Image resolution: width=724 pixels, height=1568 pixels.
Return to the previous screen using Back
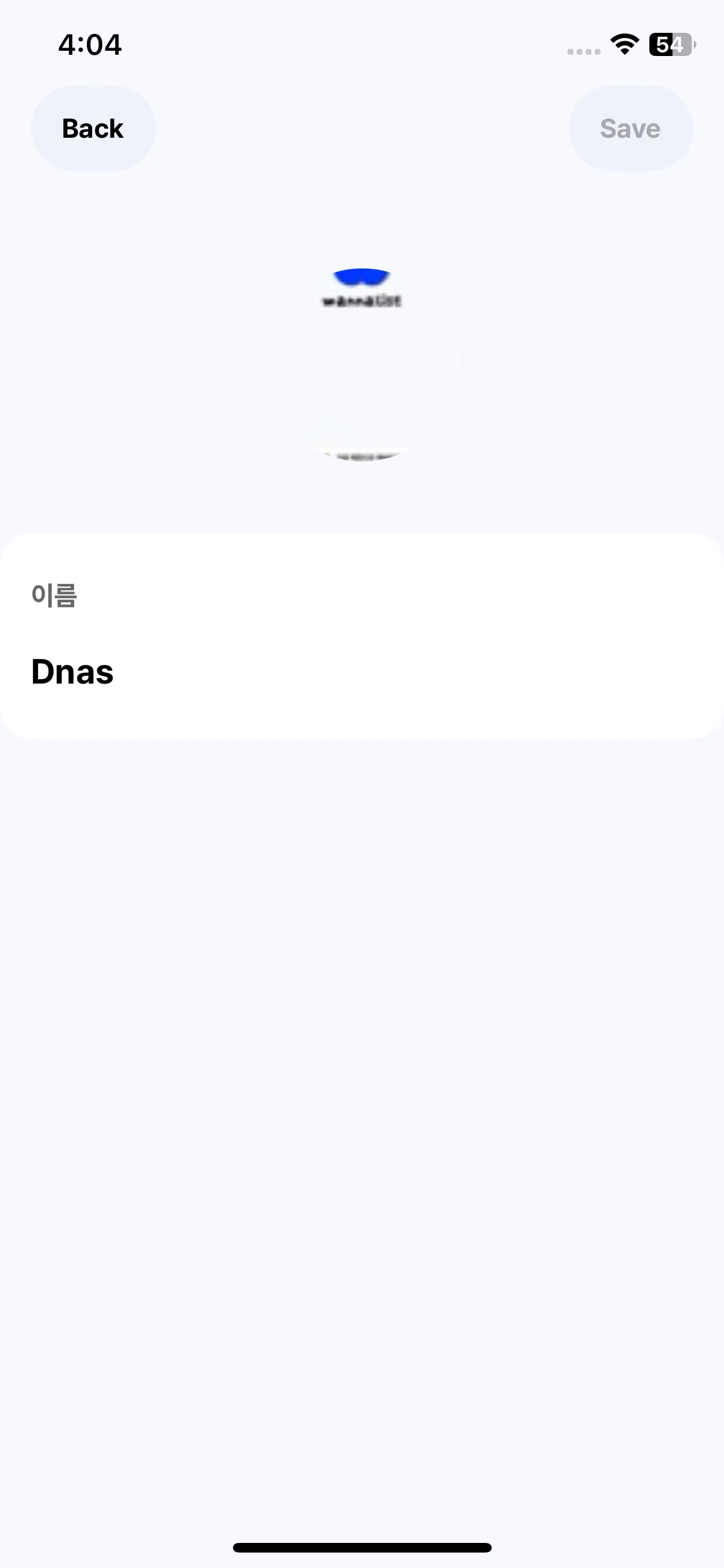coord(93,128)
